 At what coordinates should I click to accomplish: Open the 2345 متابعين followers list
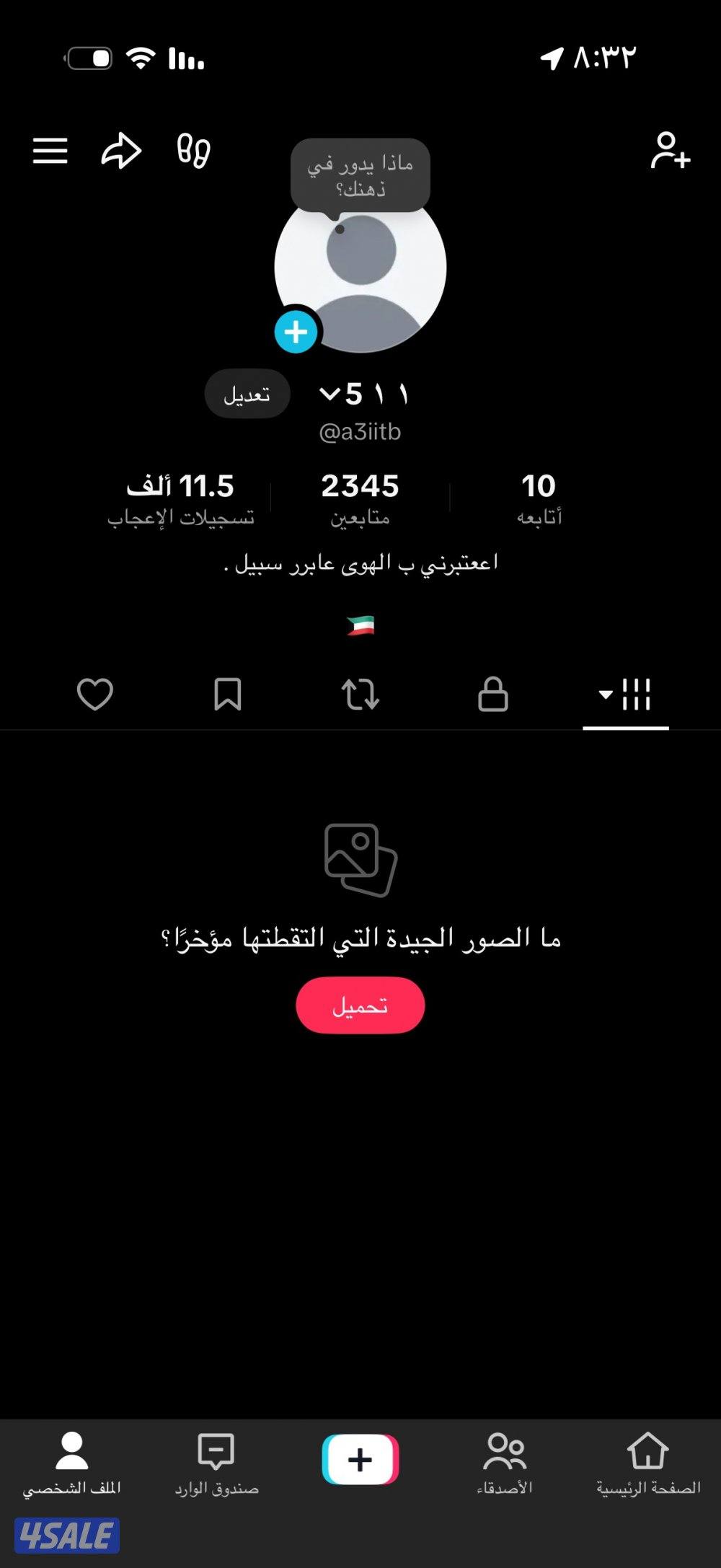click(x=360, y=498)
